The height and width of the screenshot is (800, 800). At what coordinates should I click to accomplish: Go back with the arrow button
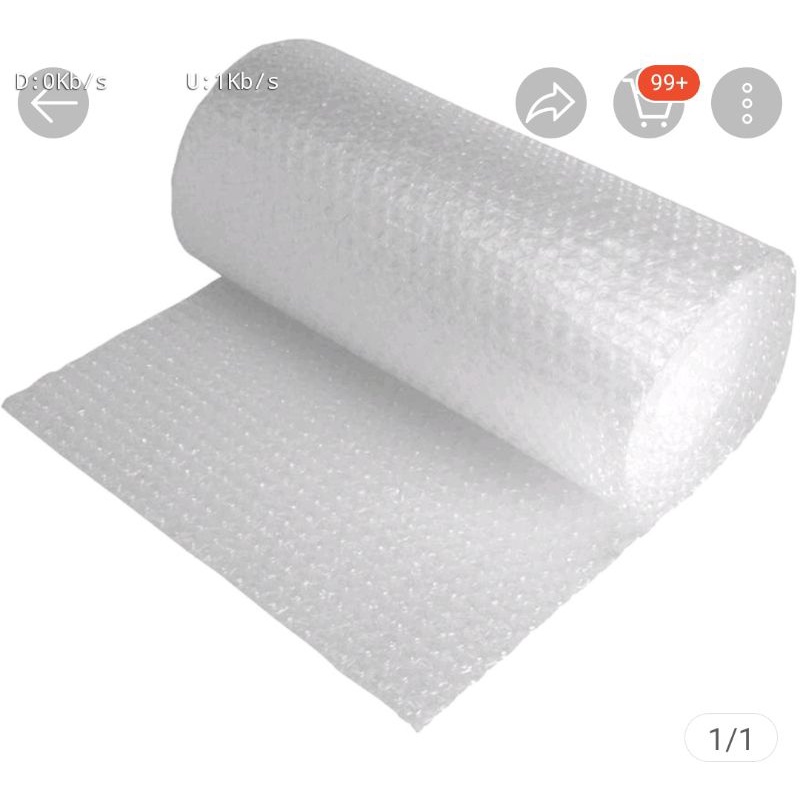pos(54,103)
